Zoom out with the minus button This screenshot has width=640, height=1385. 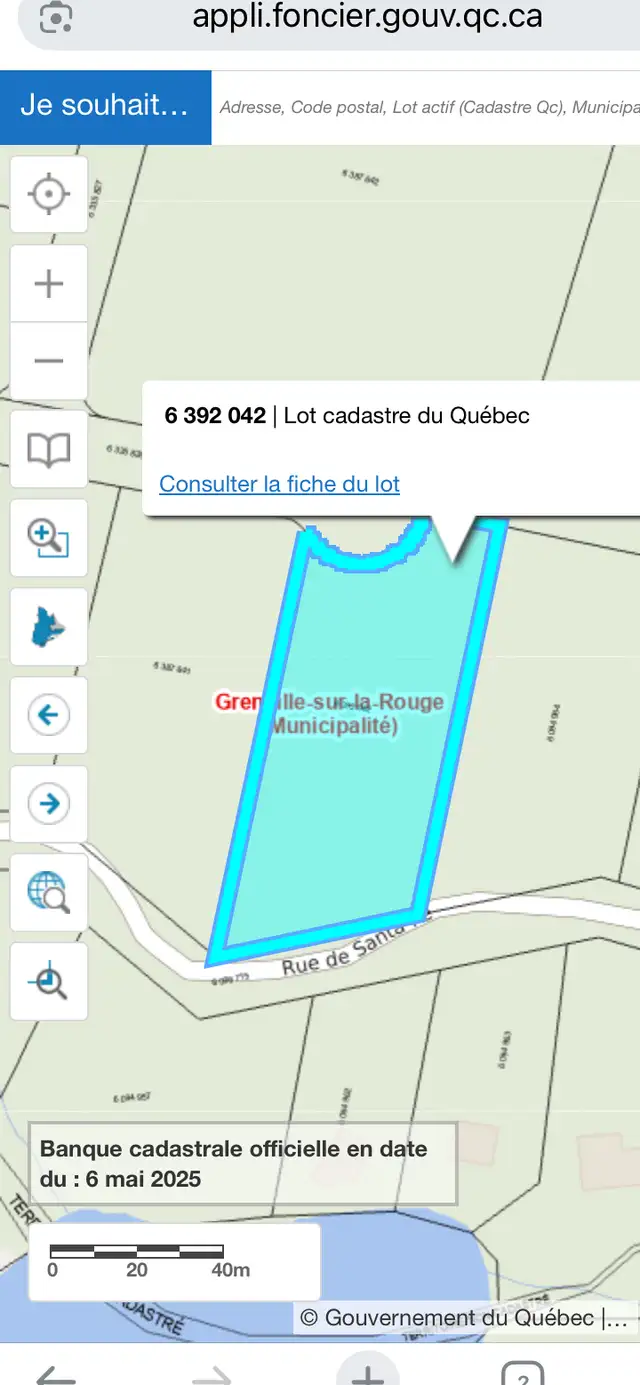coord(49,360)
